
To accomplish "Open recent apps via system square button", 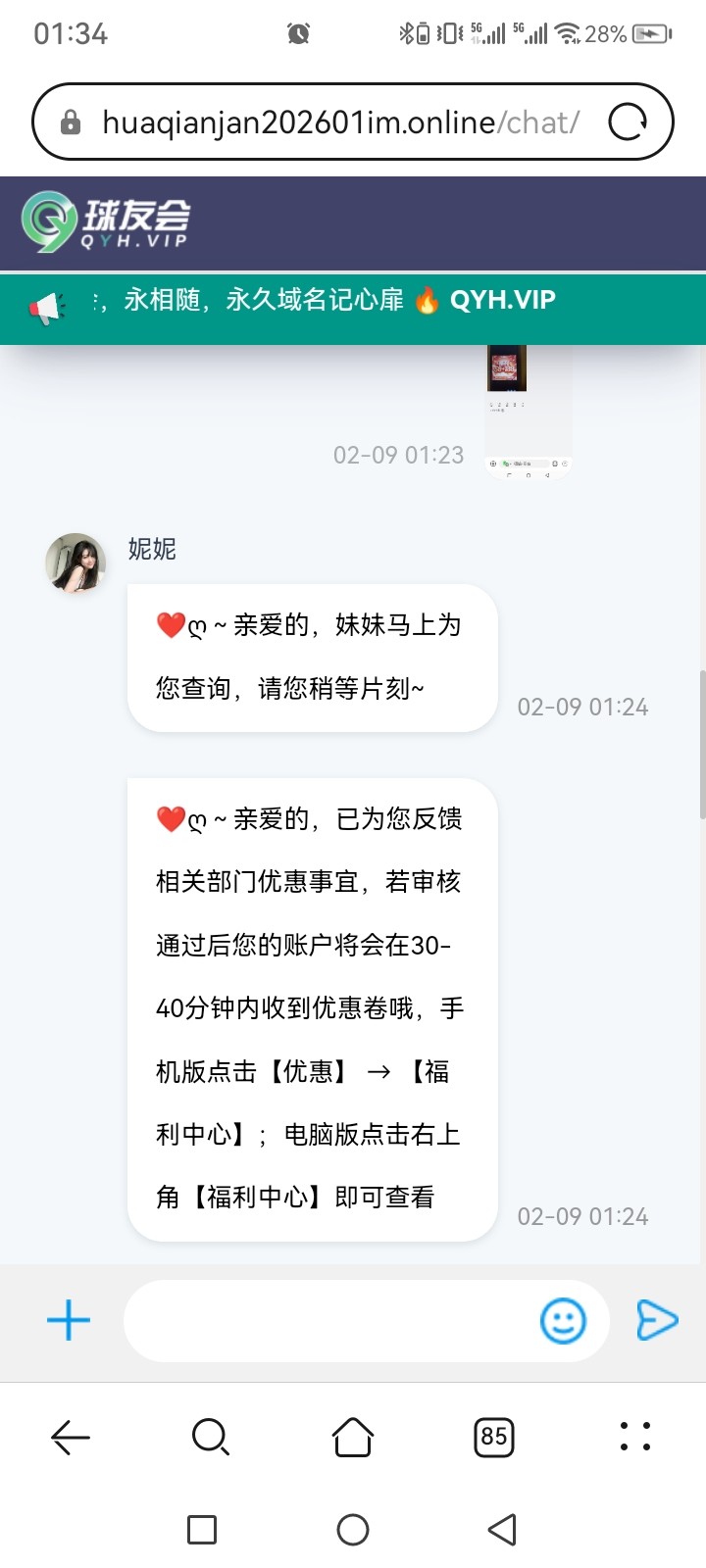I will [x=202, y=1530].
